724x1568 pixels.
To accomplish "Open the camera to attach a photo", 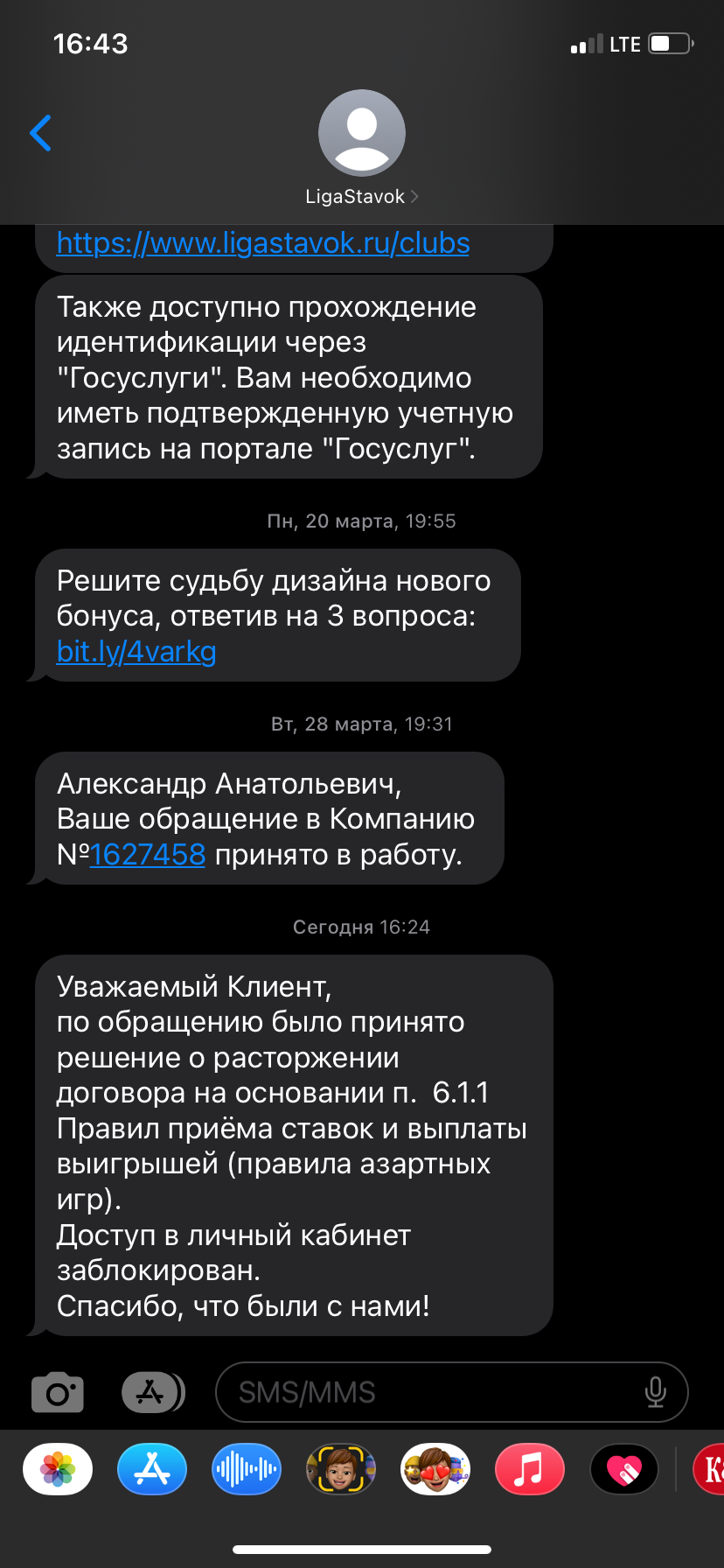I will click(x=58, y=1393).
